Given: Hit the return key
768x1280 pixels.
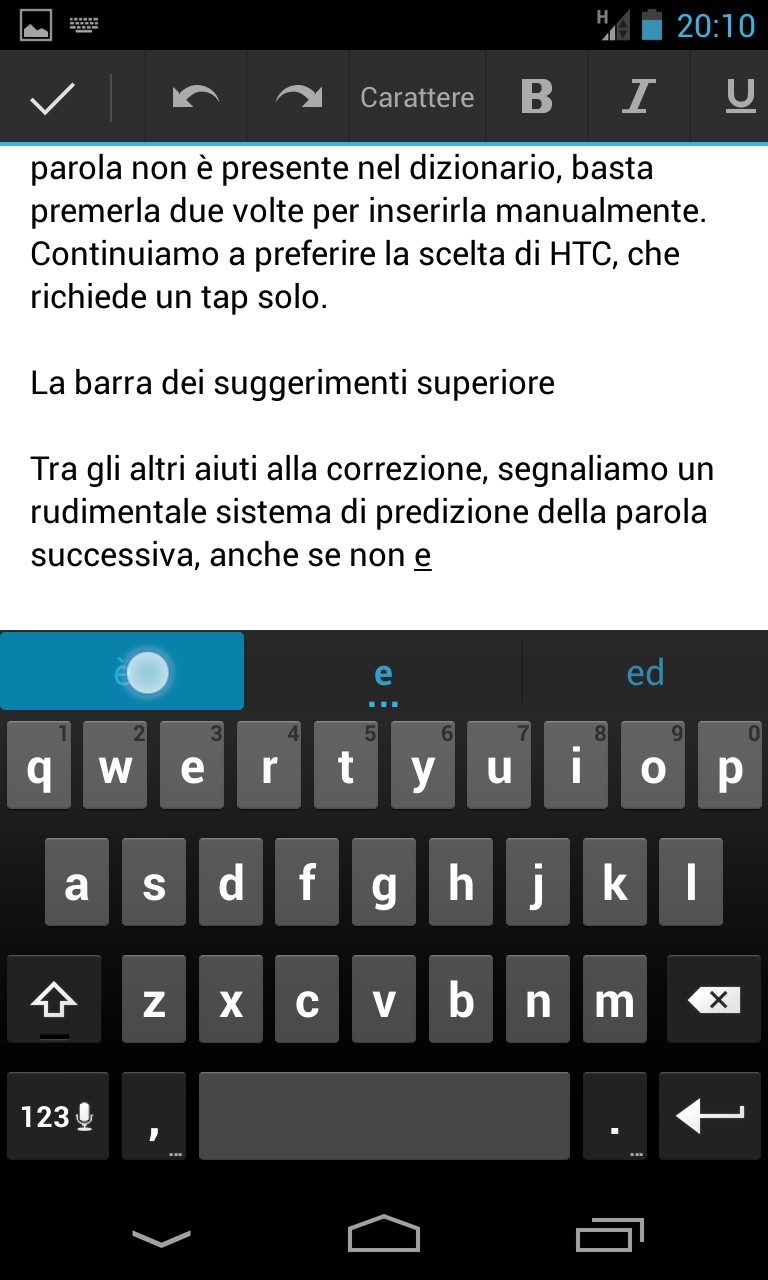Looking at the screenshot, I should pos(710,1116).
